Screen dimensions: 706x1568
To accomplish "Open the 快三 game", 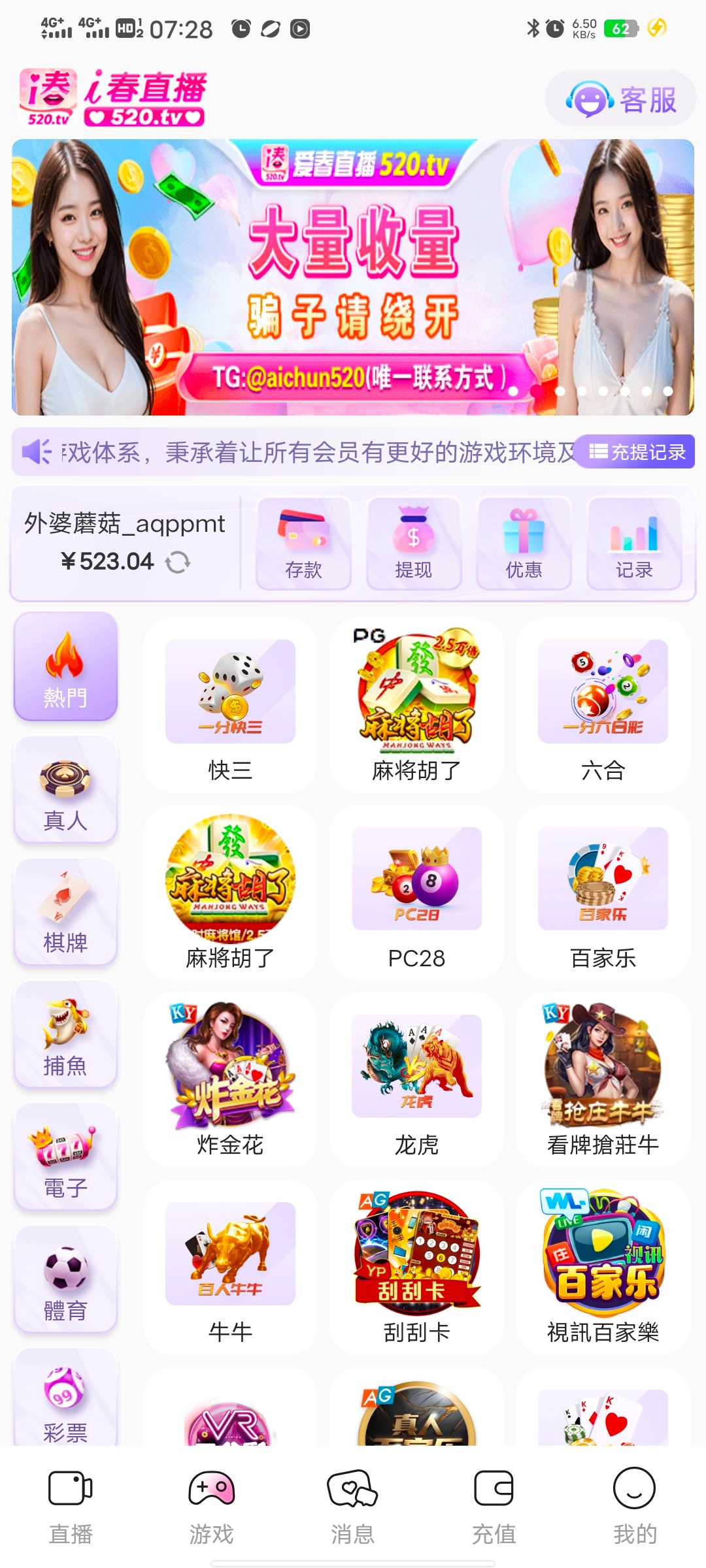I will 230,706.
